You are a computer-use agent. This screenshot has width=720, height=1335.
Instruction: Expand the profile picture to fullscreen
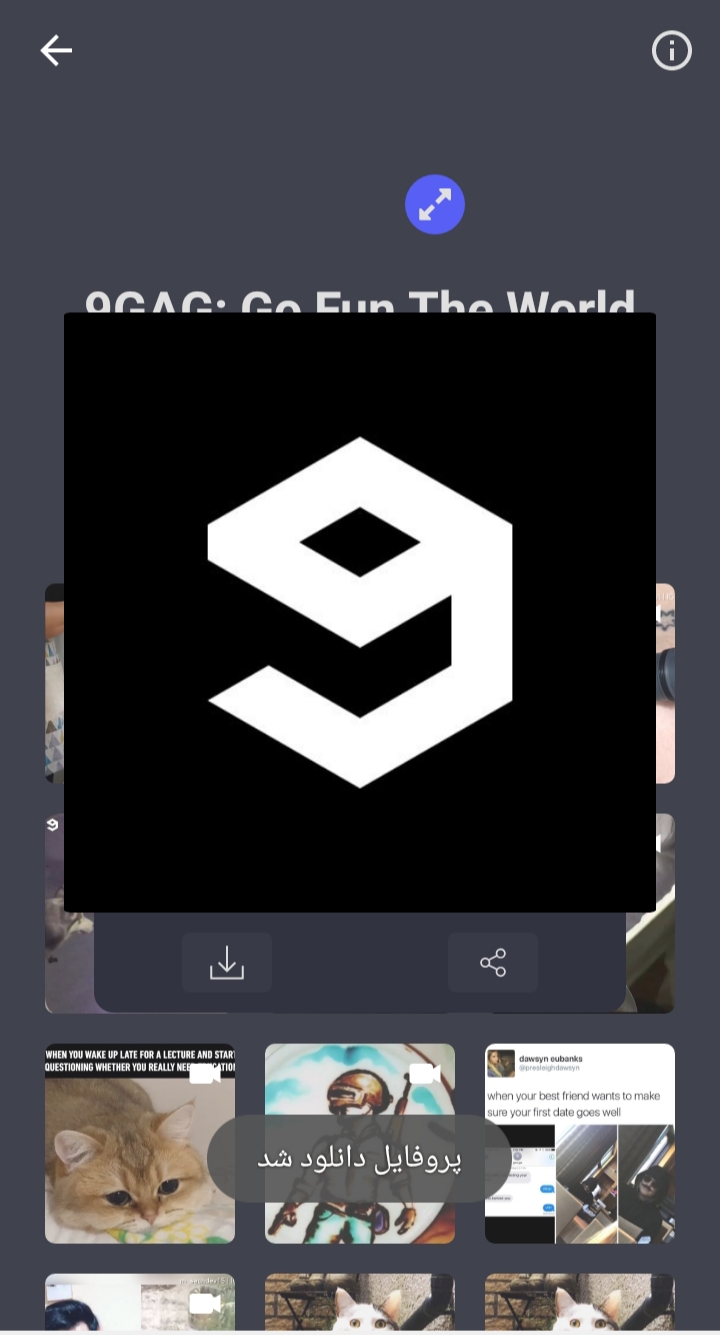434,205
